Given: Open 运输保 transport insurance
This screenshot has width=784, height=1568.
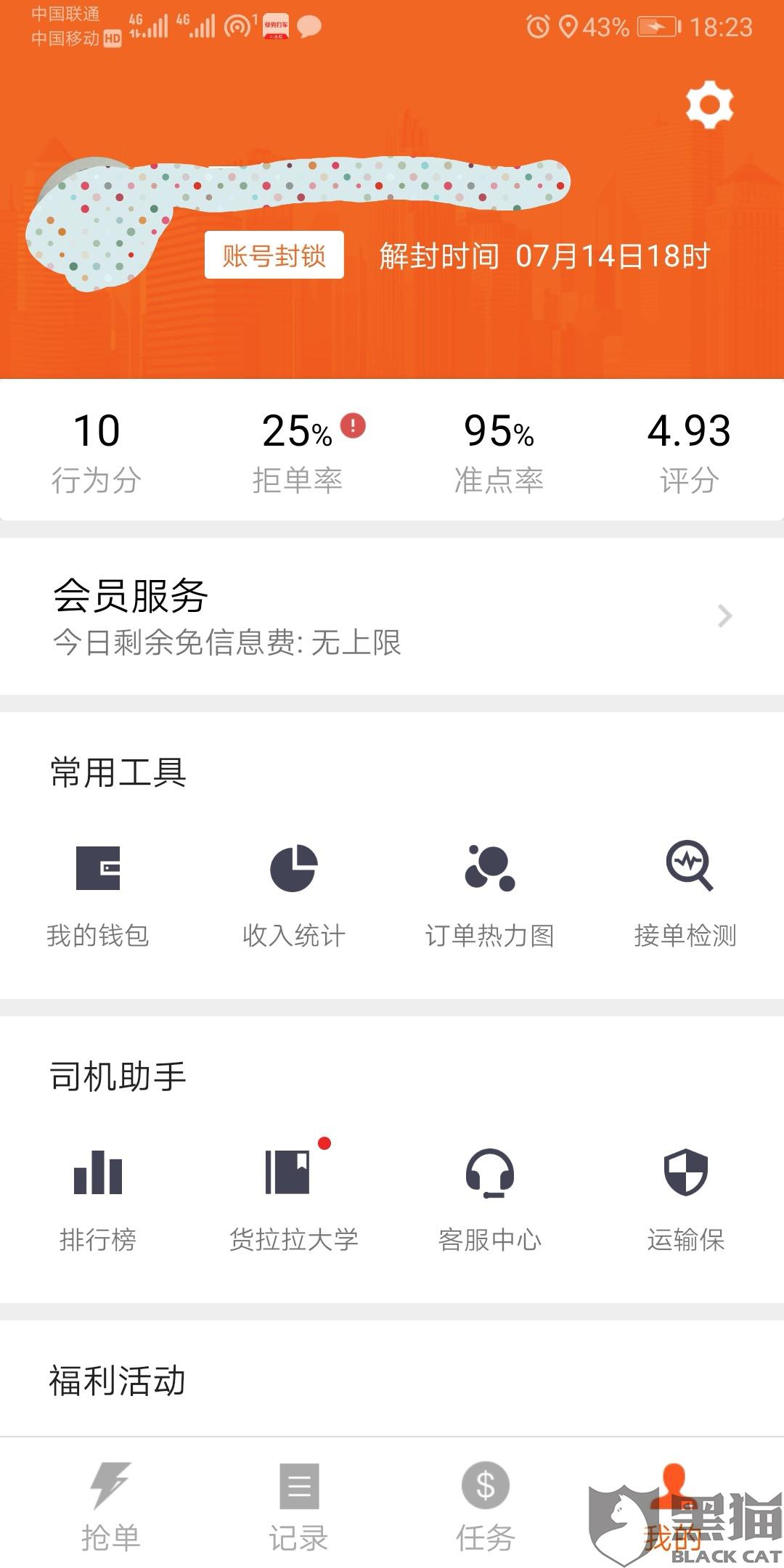Looking at the screenshot, I should tap(686, 1198).
